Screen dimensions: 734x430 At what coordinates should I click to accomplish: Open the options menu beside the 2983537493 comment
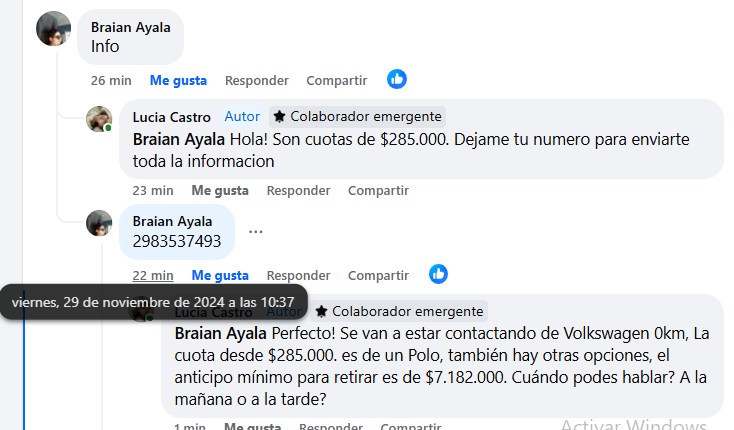256,231
